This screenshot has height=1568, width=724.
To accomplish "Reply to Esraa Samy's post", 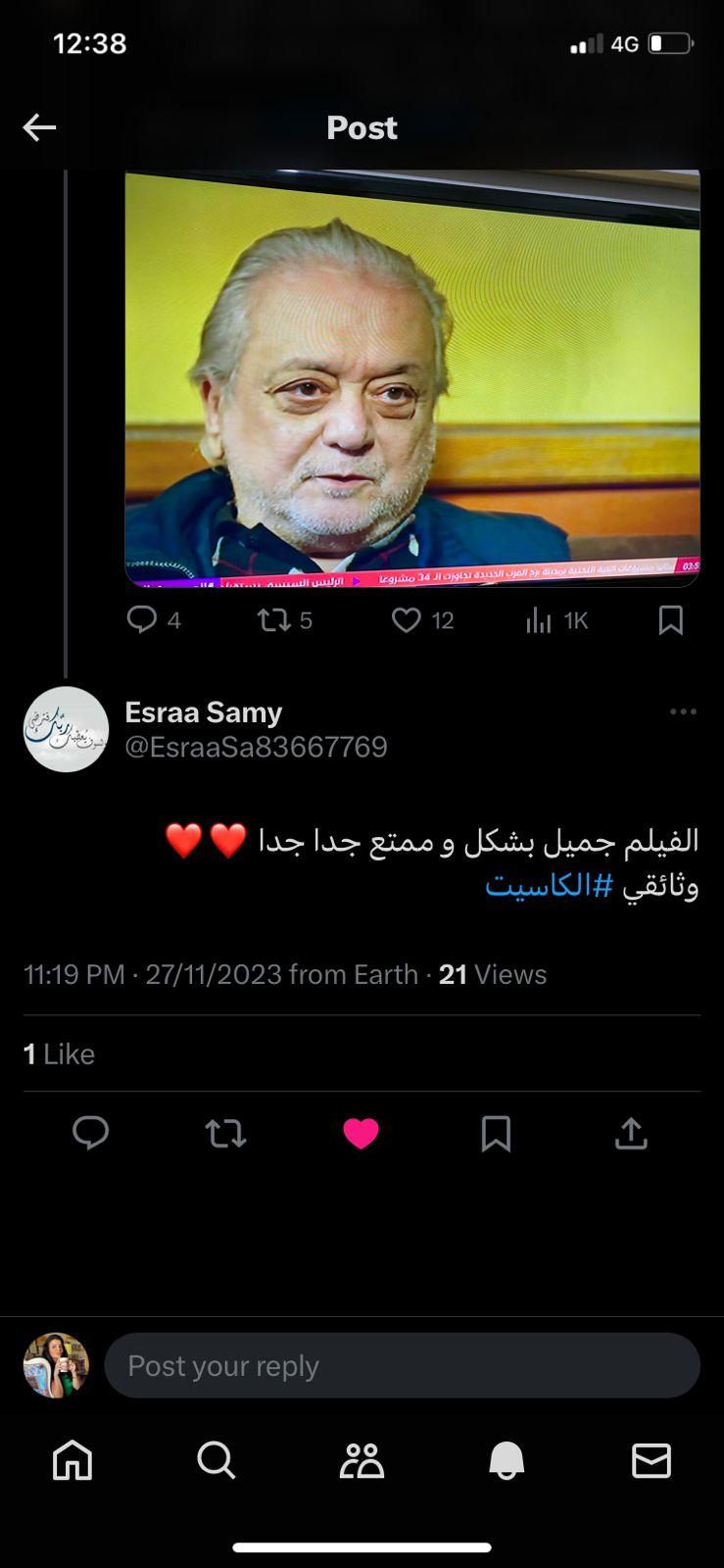I will coord(90,1133).
